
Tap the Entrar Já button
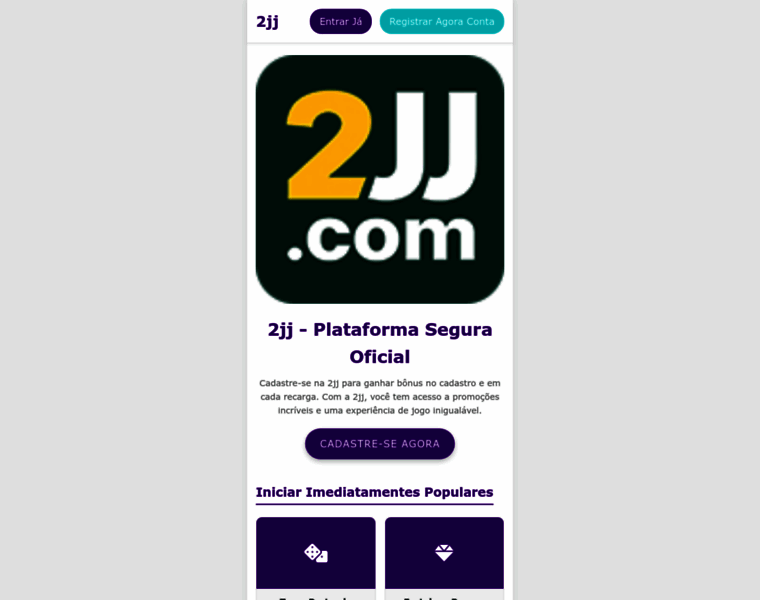[340, 22]
